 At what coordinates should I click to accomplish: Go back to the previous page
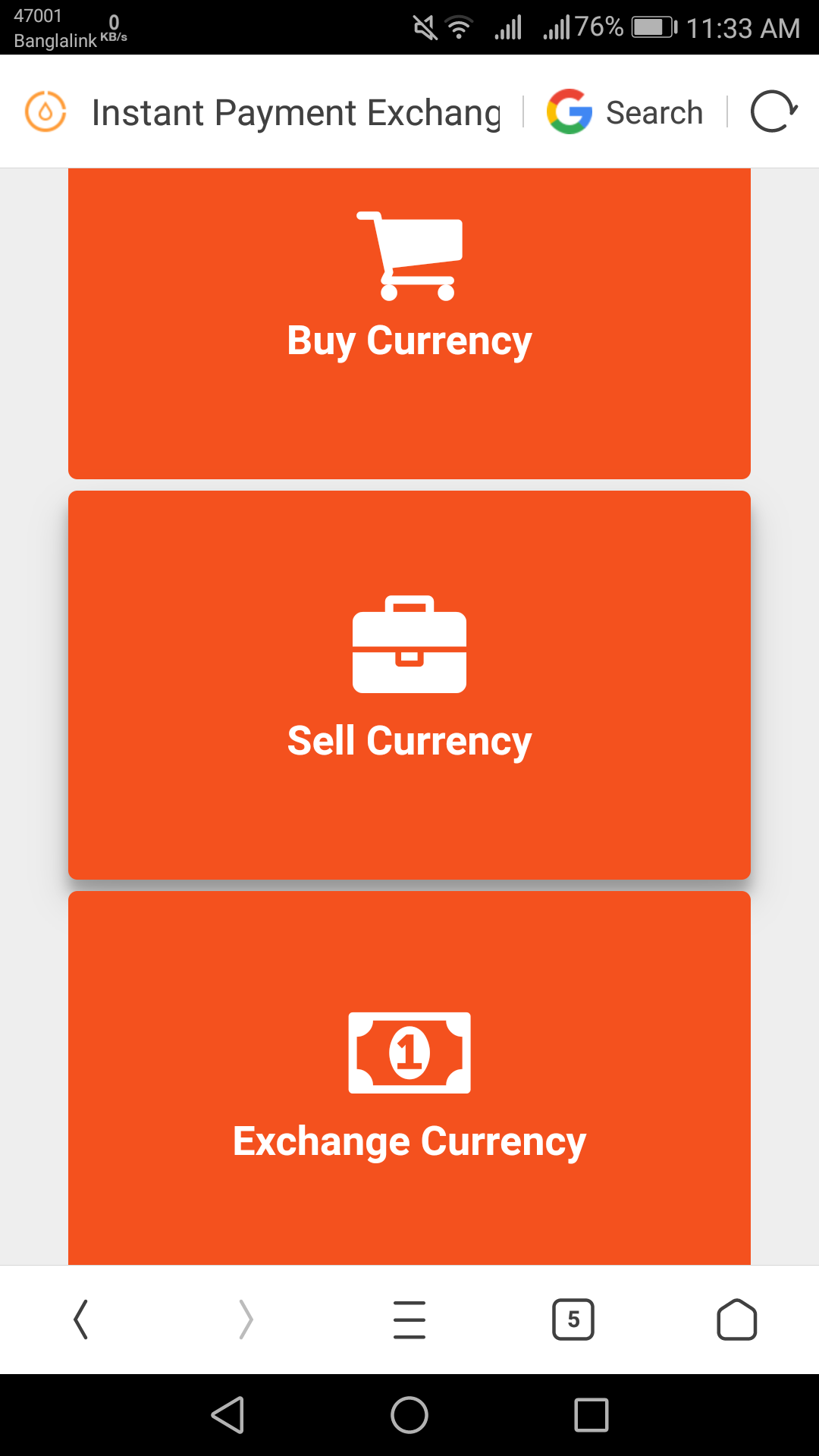click(81, 1319)
